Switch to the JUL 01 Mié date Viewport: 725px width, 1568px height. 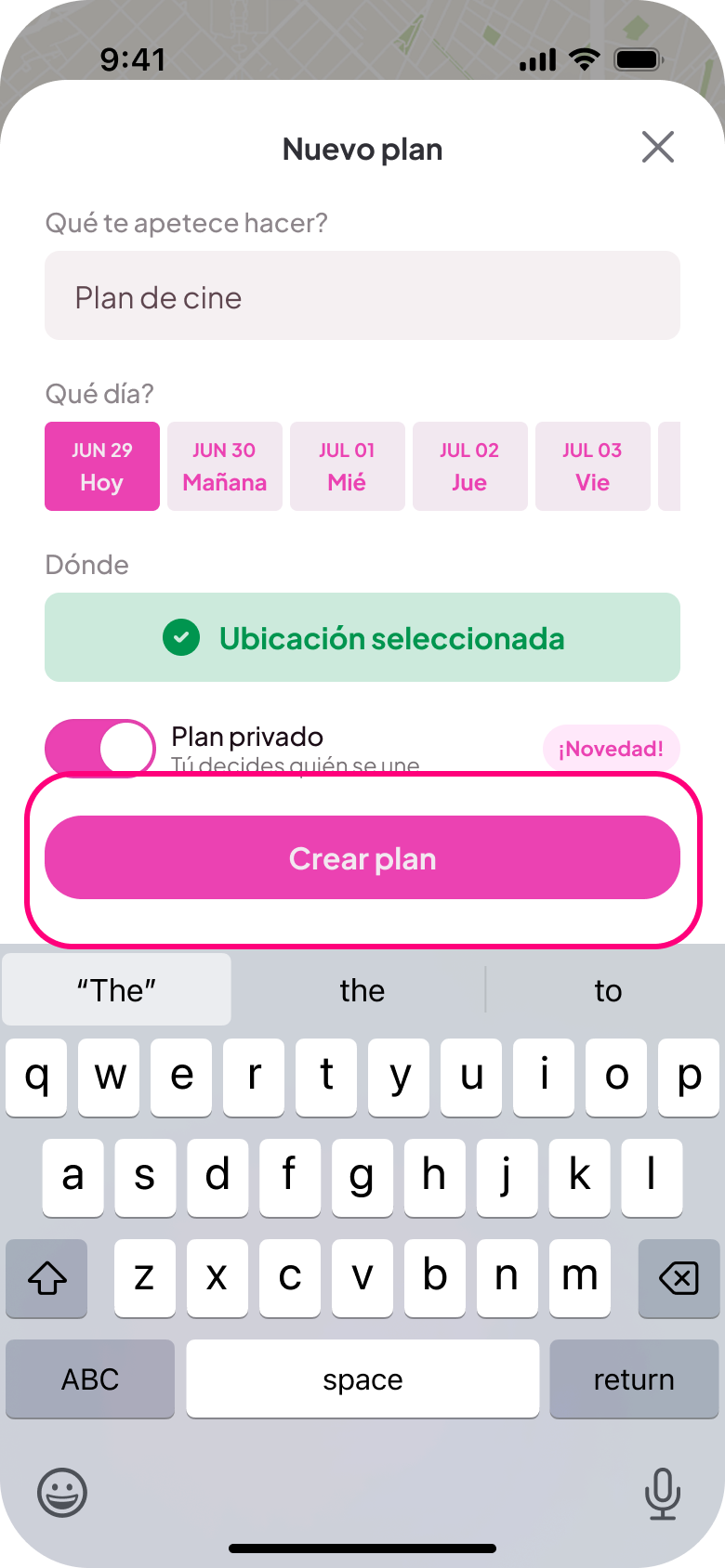coord(347,466)
